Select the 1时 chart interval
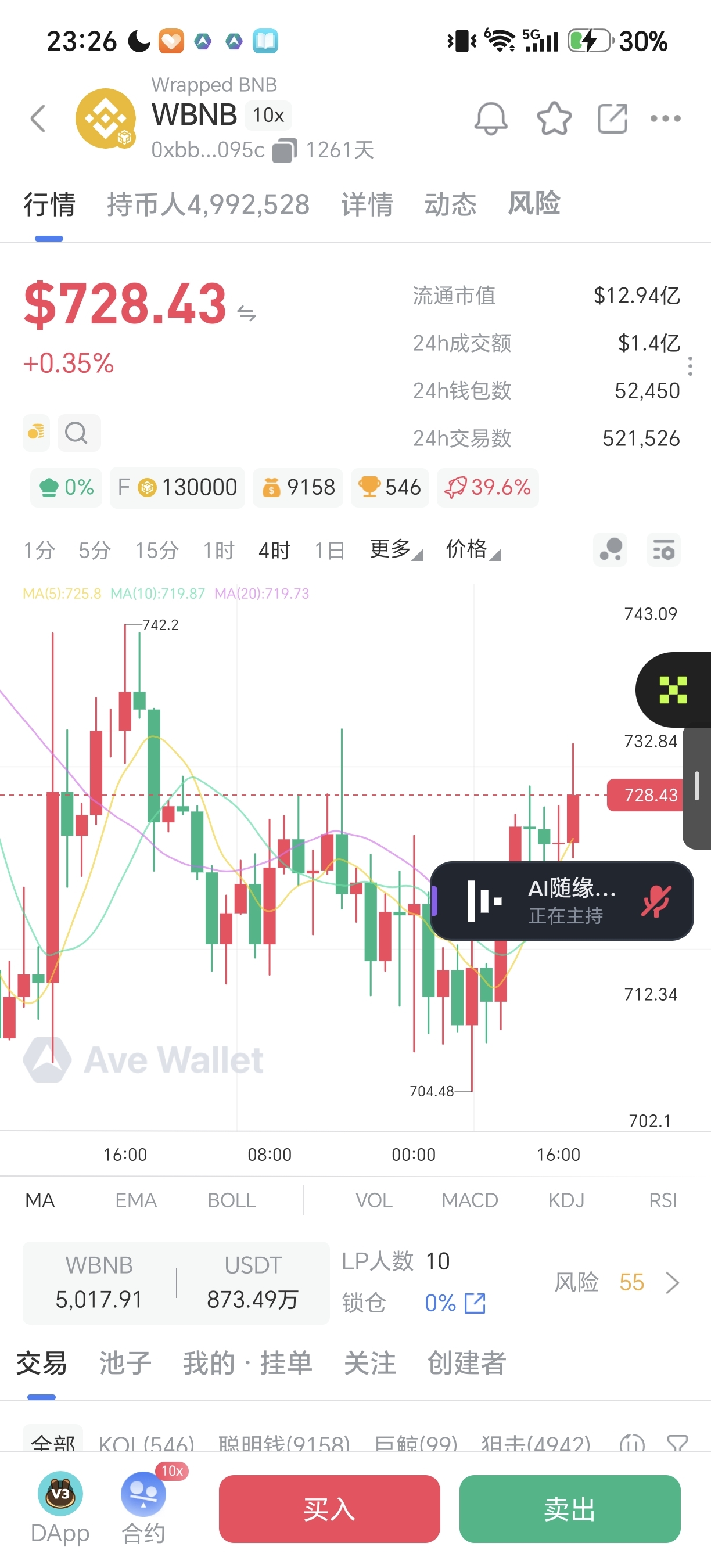The height and width of the screenshot is (1568, 711). (218, 551)
